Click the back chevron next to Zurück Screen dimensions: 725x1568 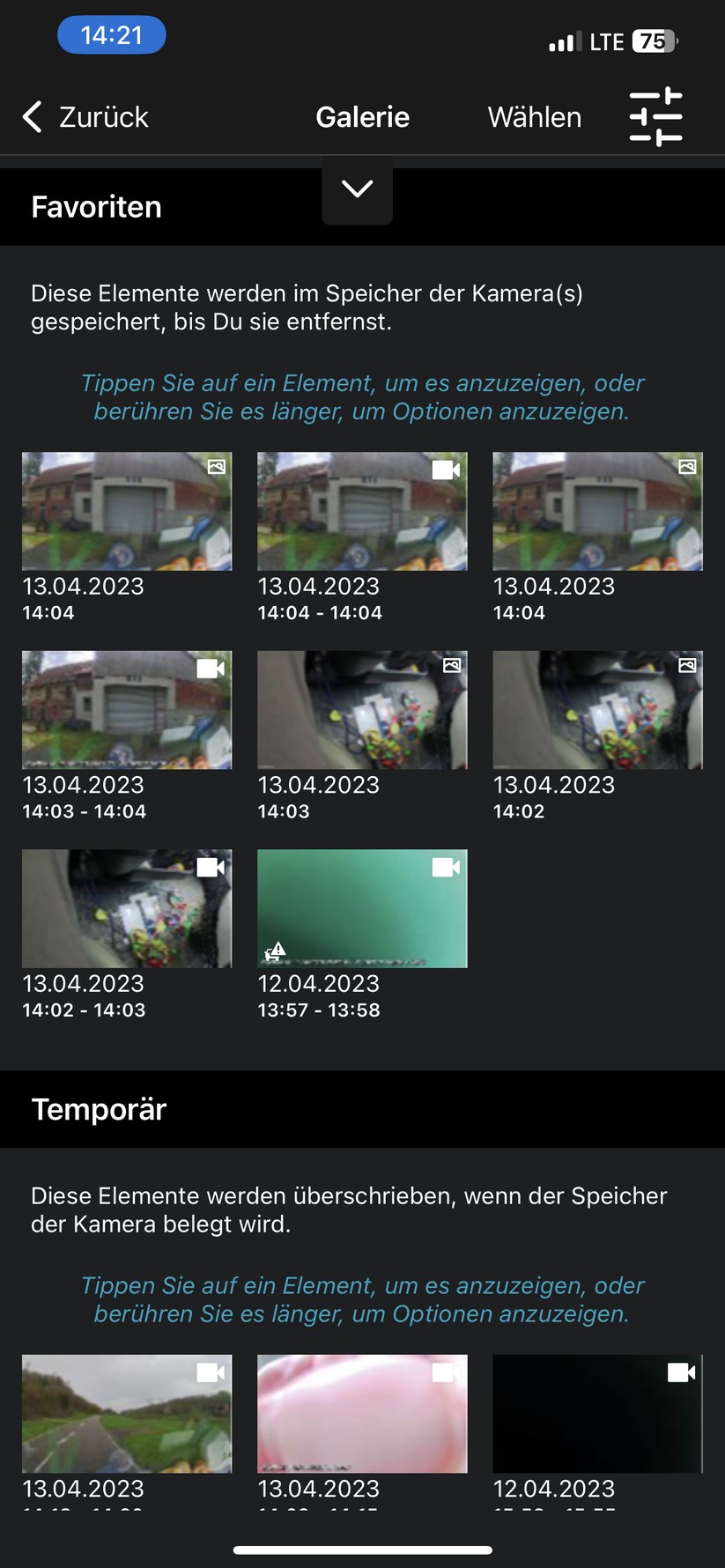[x=32, y=116]
